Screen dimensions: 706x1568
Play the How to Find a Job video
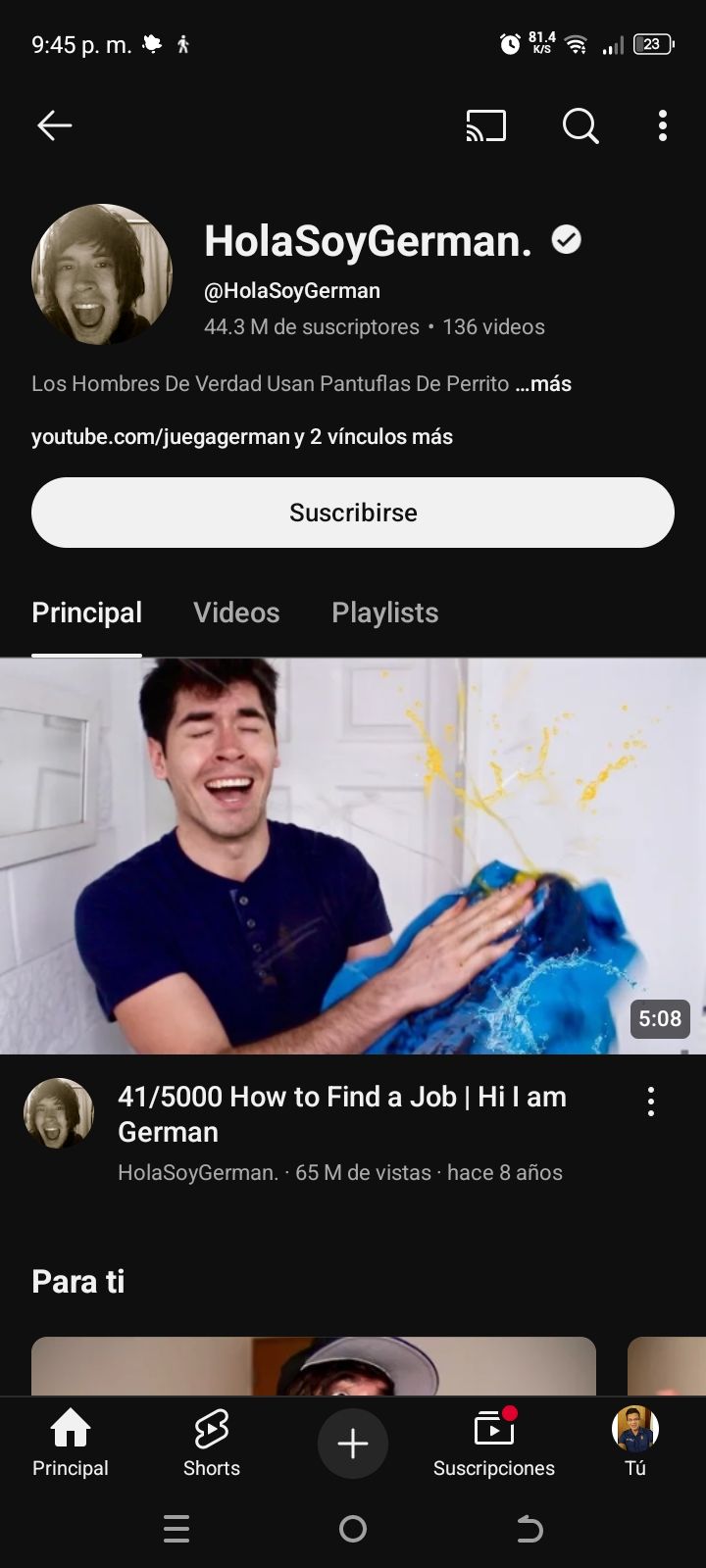pos(353,856)
